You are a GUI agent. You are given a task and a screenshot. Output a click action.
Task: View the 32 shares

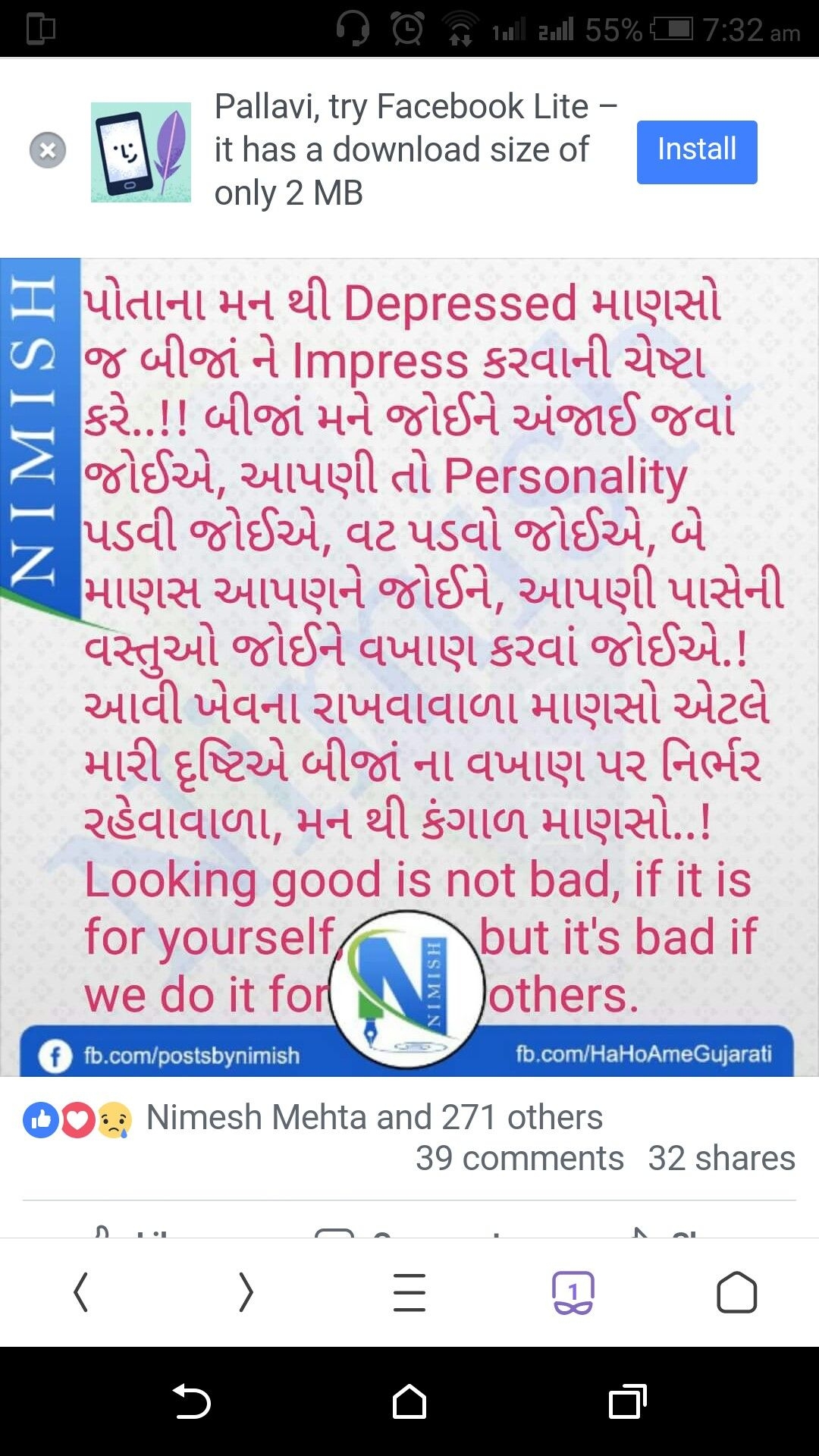[x=721, y=1159]
